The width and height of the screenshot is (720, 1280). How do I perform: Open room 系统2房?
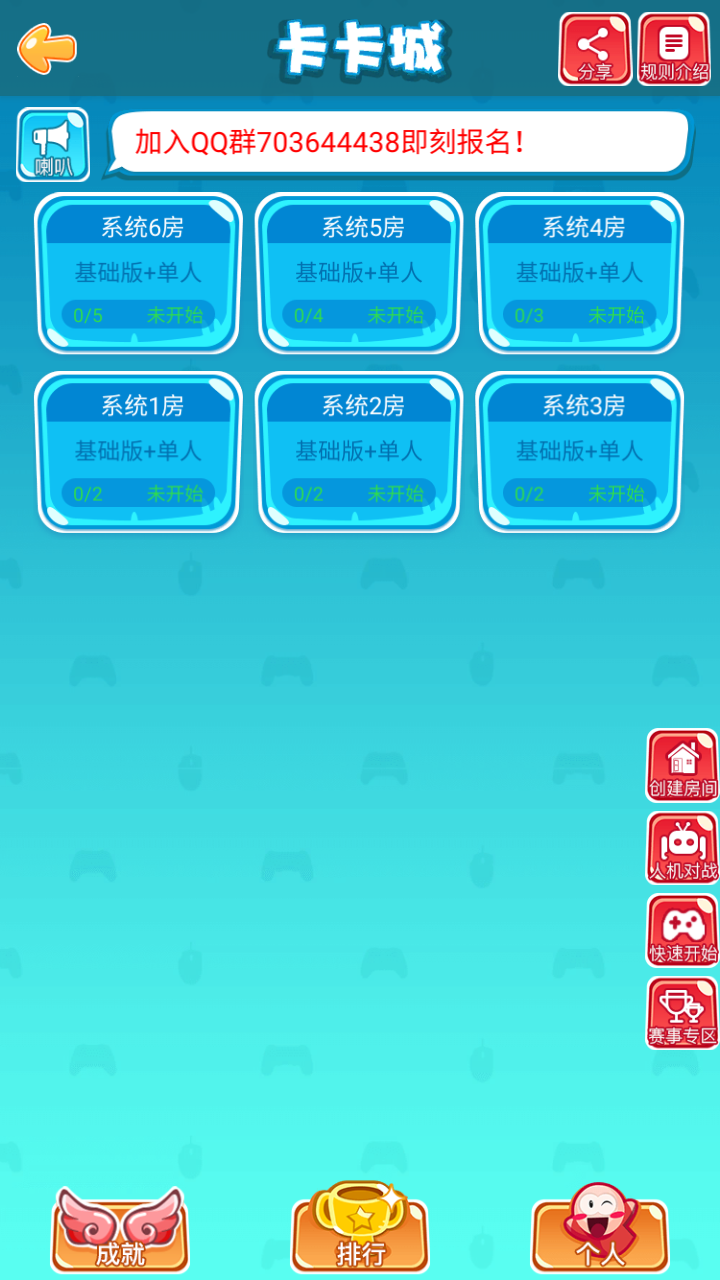[359, 450]
